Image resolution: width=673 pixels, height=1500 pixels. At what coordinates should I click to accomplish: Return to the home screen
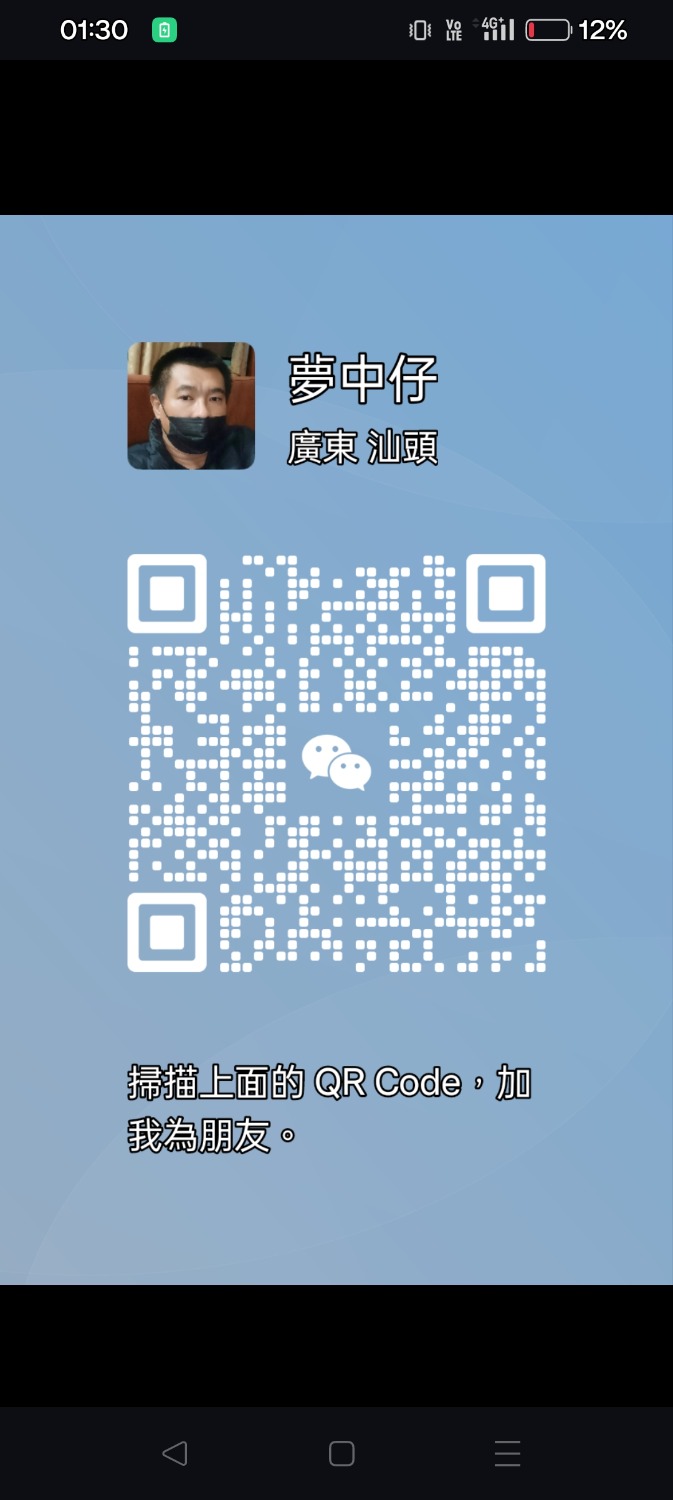[341, 1453]
